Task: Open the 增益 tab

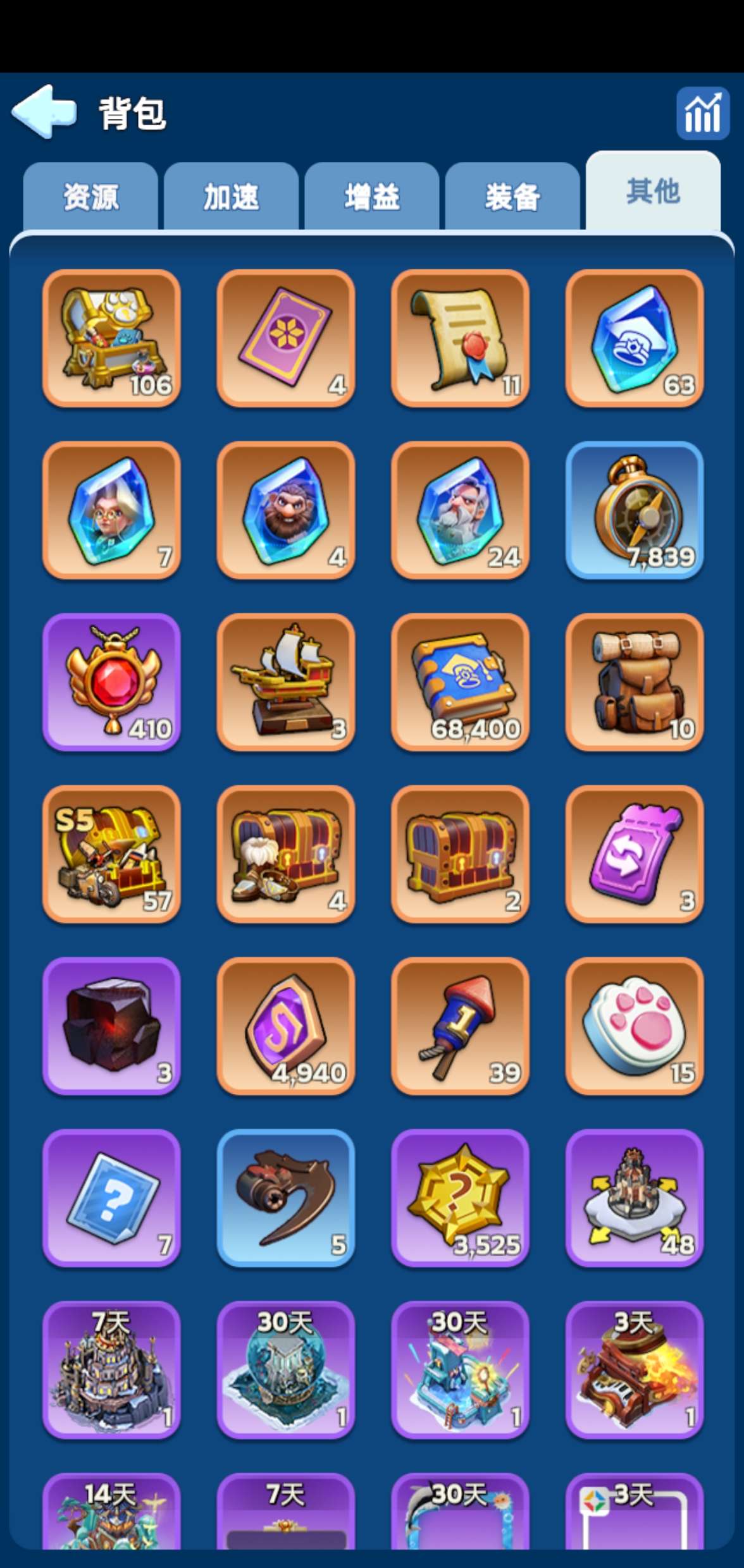Action: pyautogui.click(x=371, y=197)
